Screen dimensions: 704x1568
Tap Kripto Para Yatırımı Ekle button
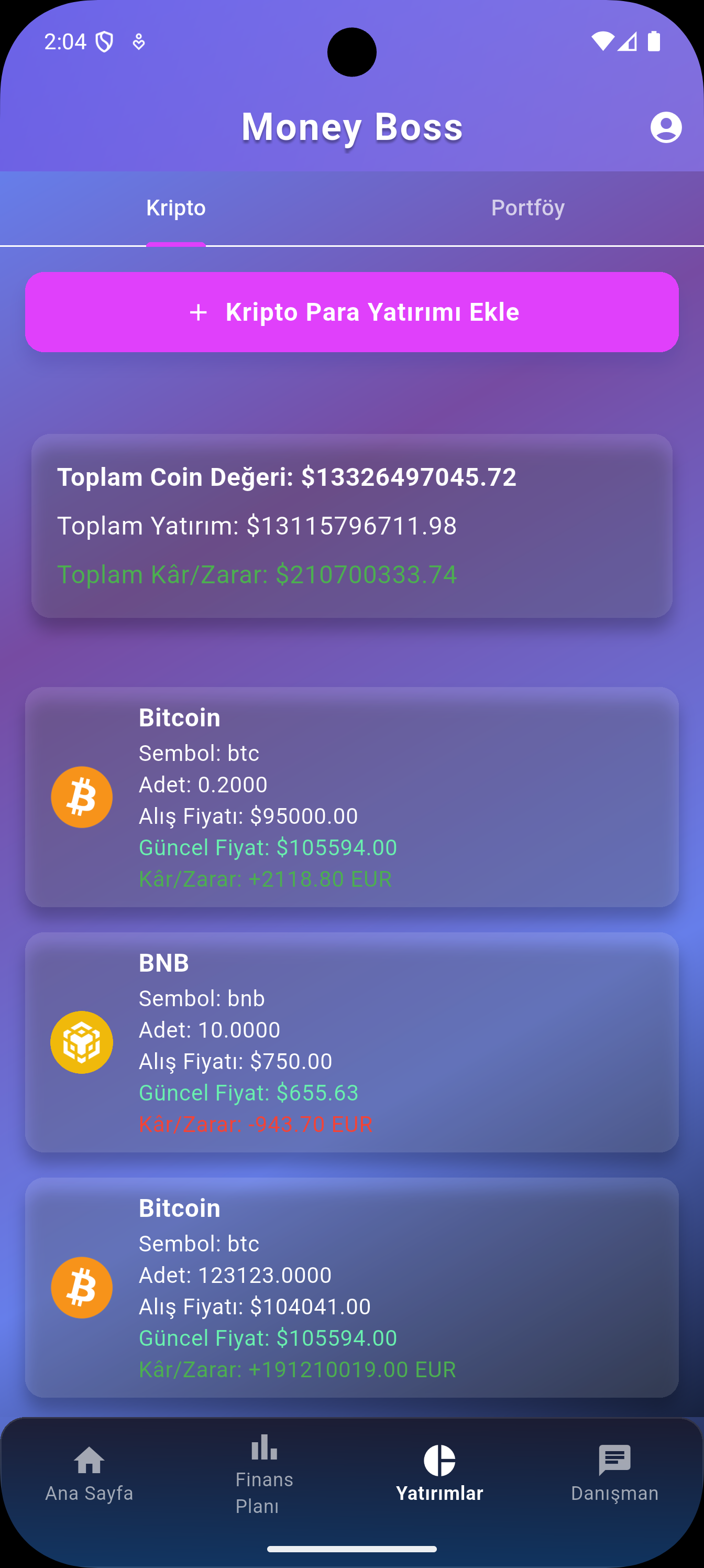click(x=351, y=312)
